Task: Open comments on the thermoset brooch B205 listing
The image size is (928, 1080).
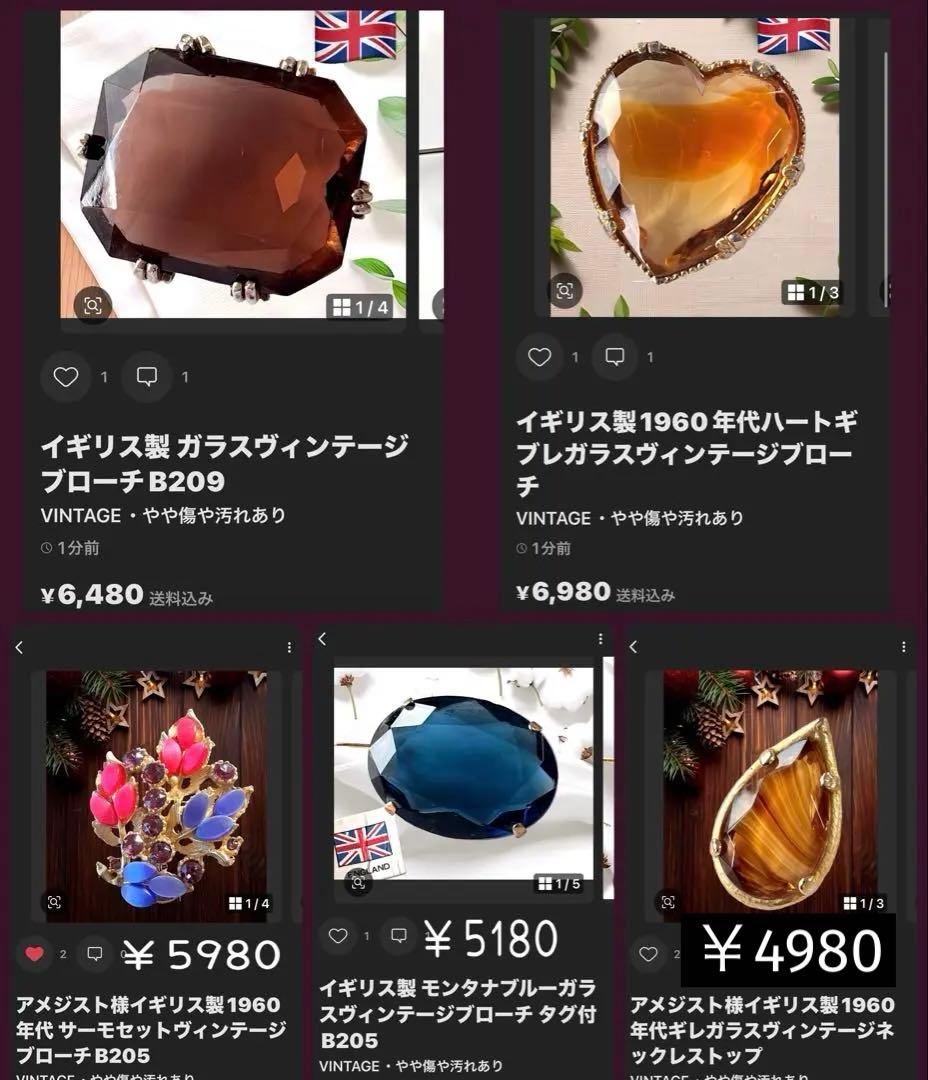Action: coord(95,955)
